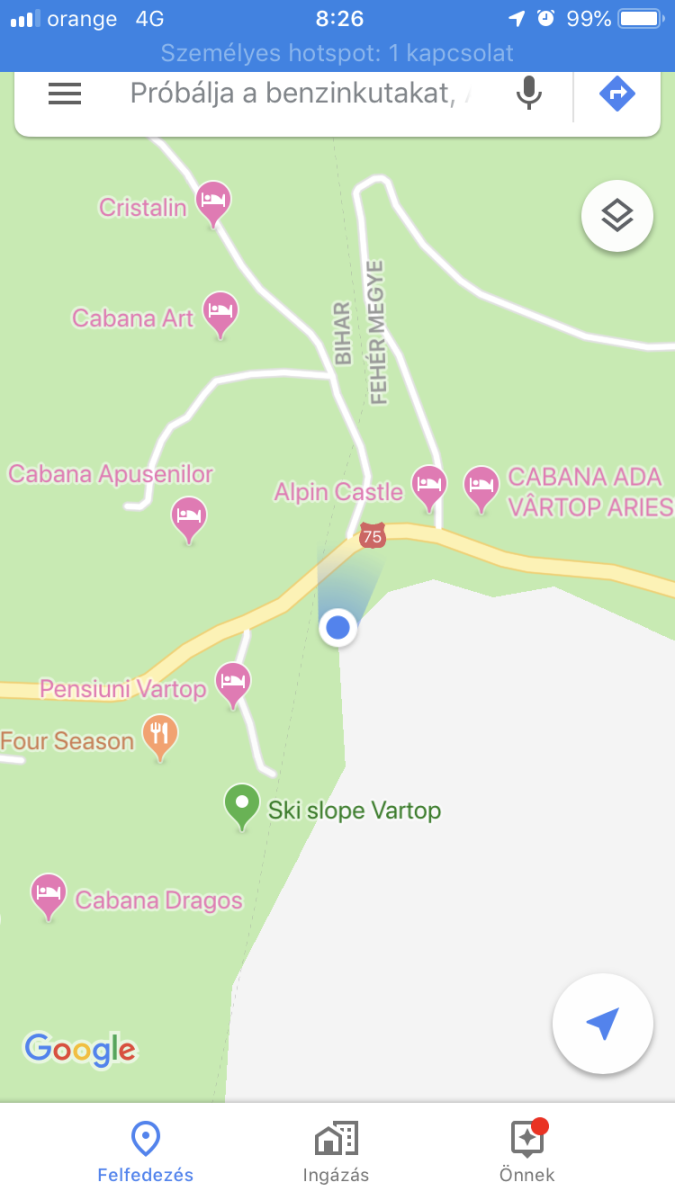Viewport: 675px width, 1200px height.
Task: Tap the Személyes hotspot status banner
Action: [337, 53]
